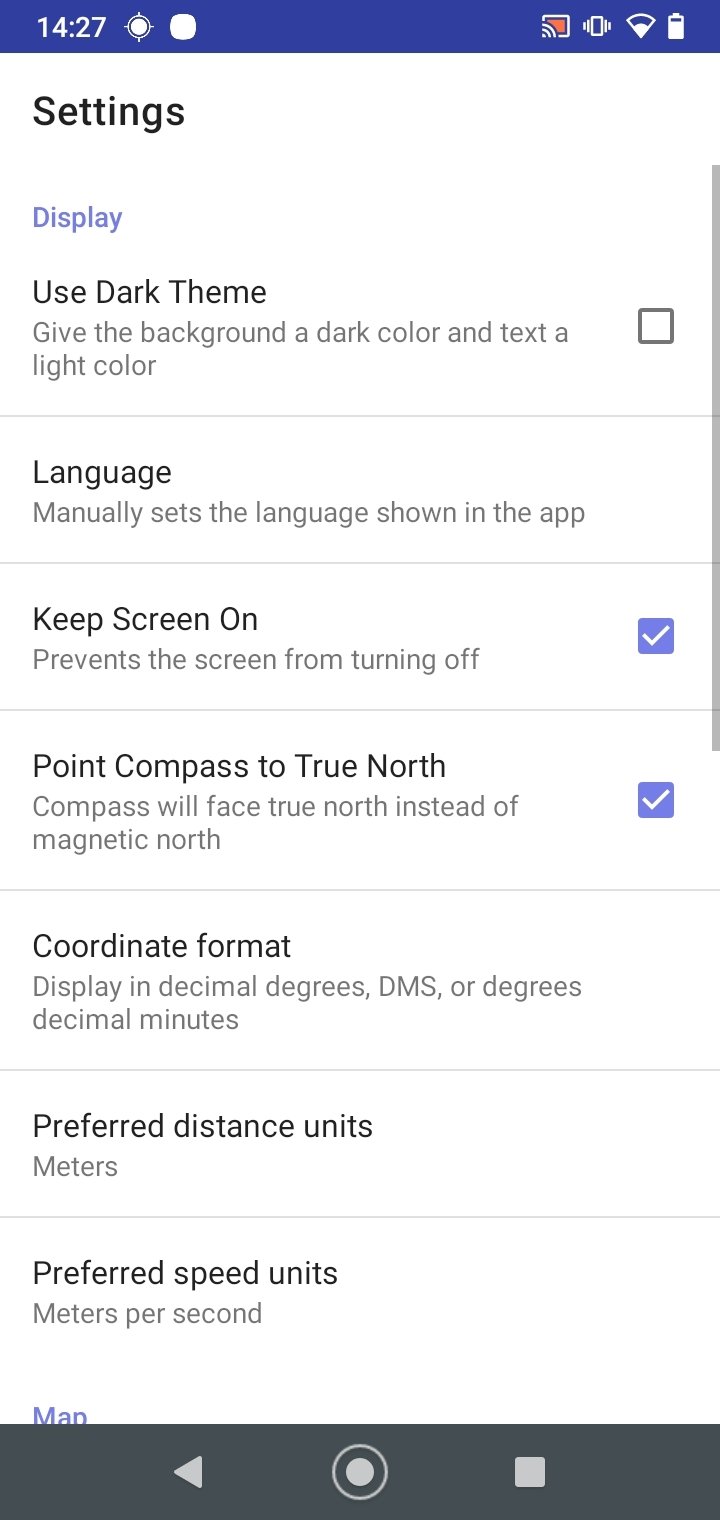The height and width of the screenshot is (1520, 720).
Task: Open Coordinate format options
Action: coord(360,980)
